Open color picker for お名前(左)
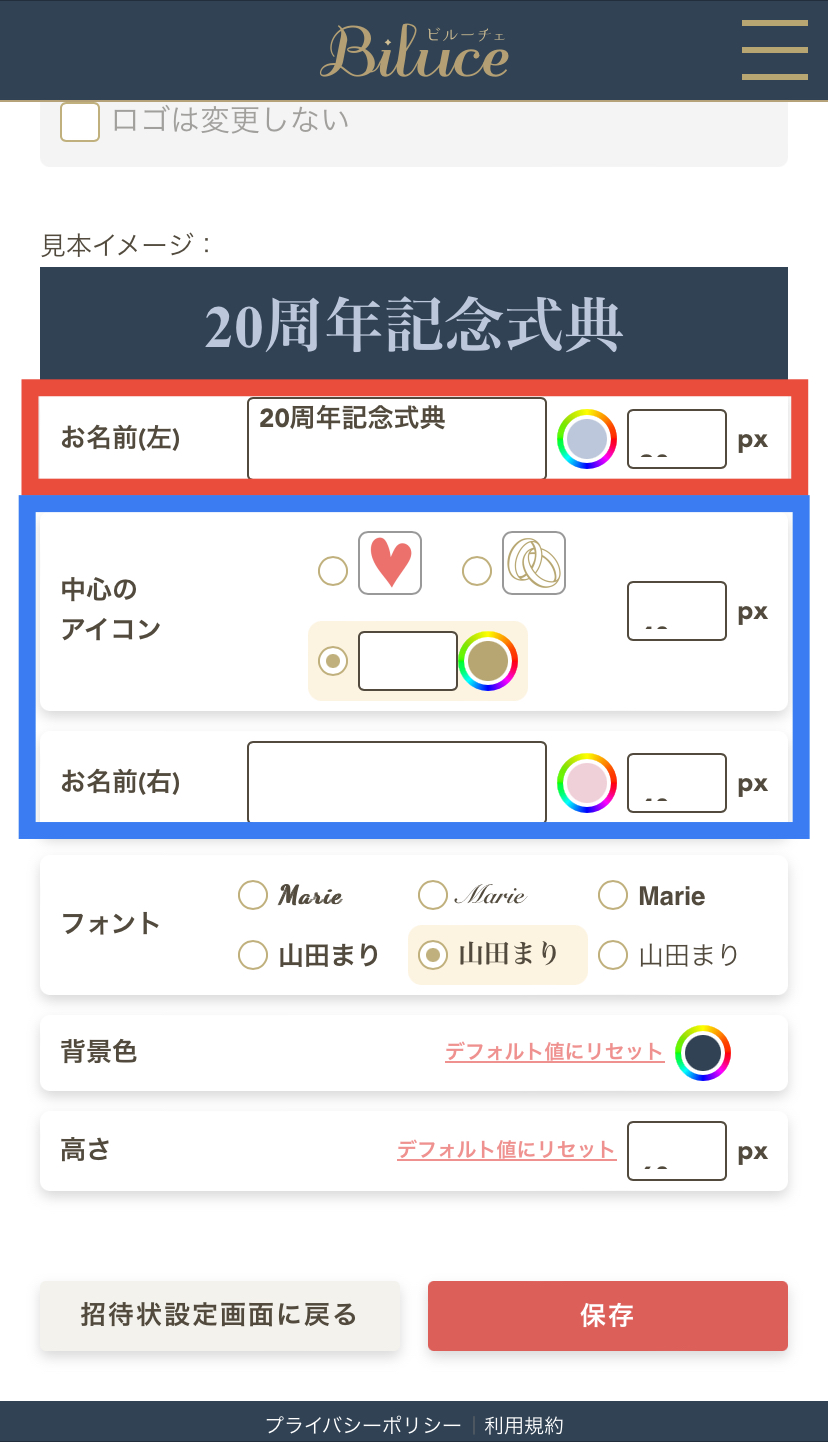Screen dimensions: 828x1442 tap(587, 439)
